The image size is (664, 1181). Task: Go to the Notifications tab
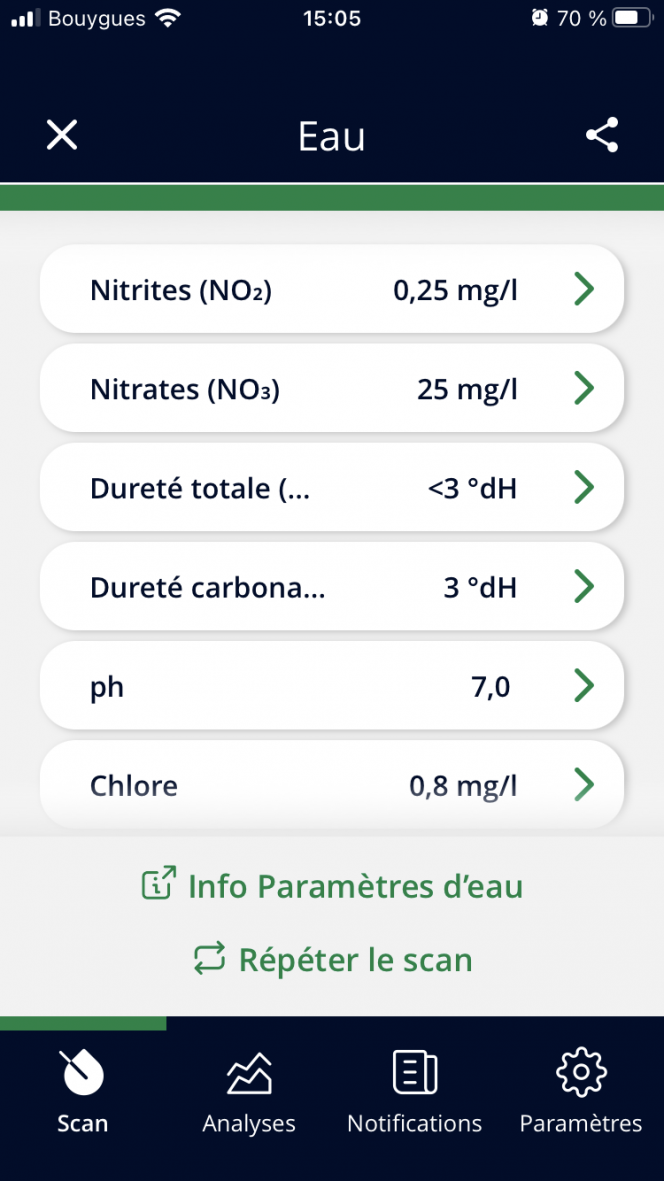[x=415, y=1092]
